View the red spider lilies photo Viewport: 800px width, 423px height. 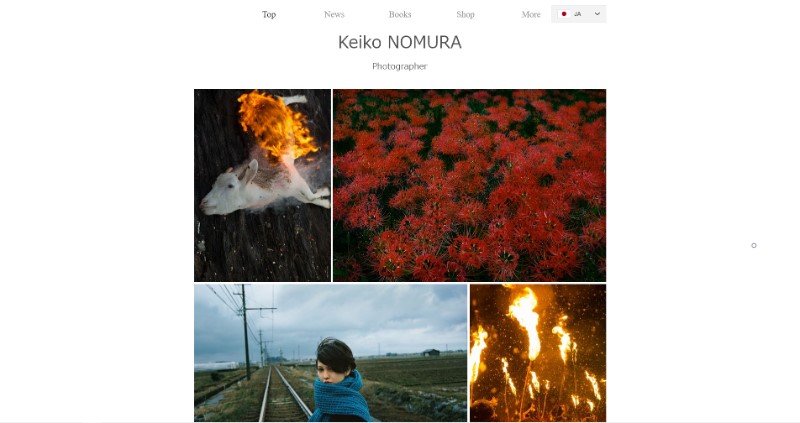[x=469, y=185]
